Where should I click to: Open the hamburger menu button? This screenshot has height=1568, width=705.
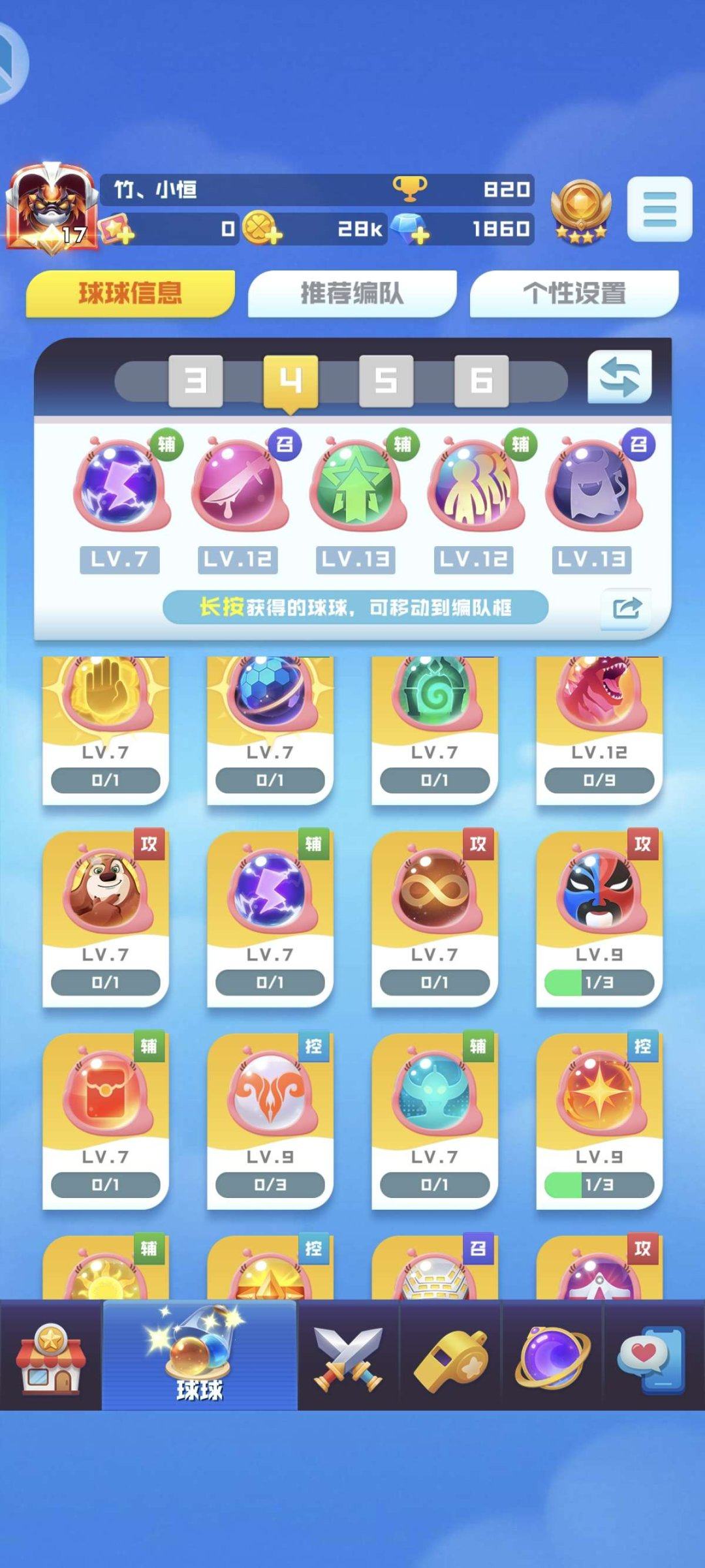click(x=659, y=209)
